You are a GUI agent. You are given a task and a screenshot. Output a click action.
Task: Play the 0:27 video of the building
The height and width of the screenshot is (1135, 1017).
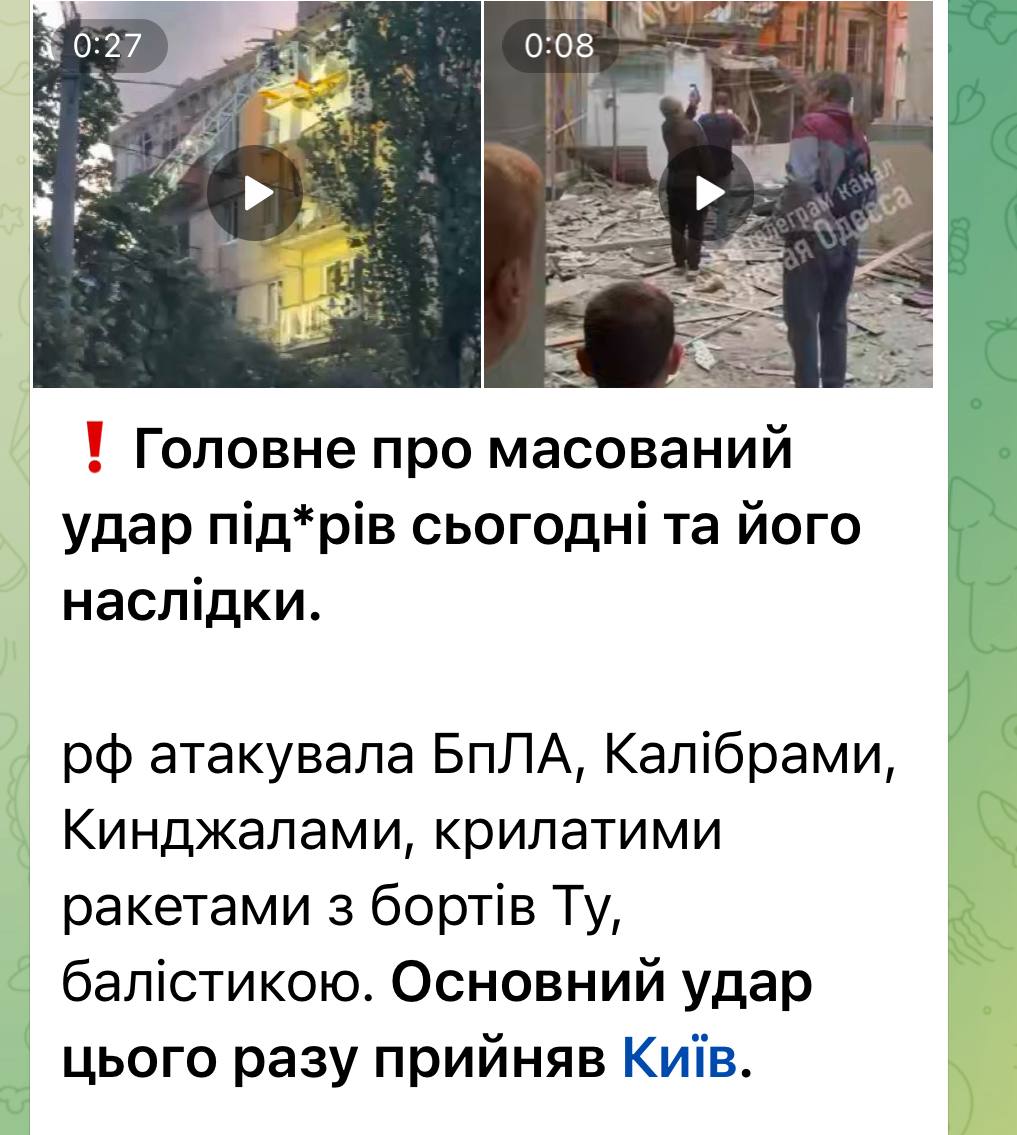click(256, 193)
